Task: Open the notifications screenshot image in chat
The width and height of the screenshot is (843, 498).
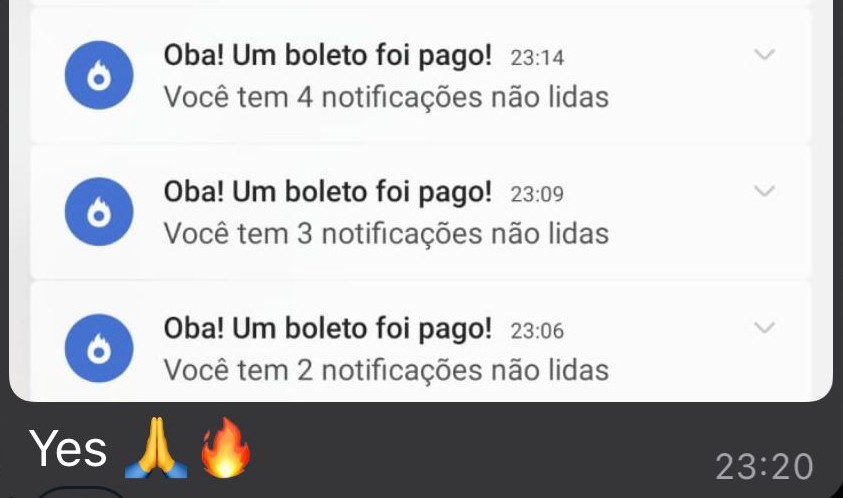Action: coord(420,200)
